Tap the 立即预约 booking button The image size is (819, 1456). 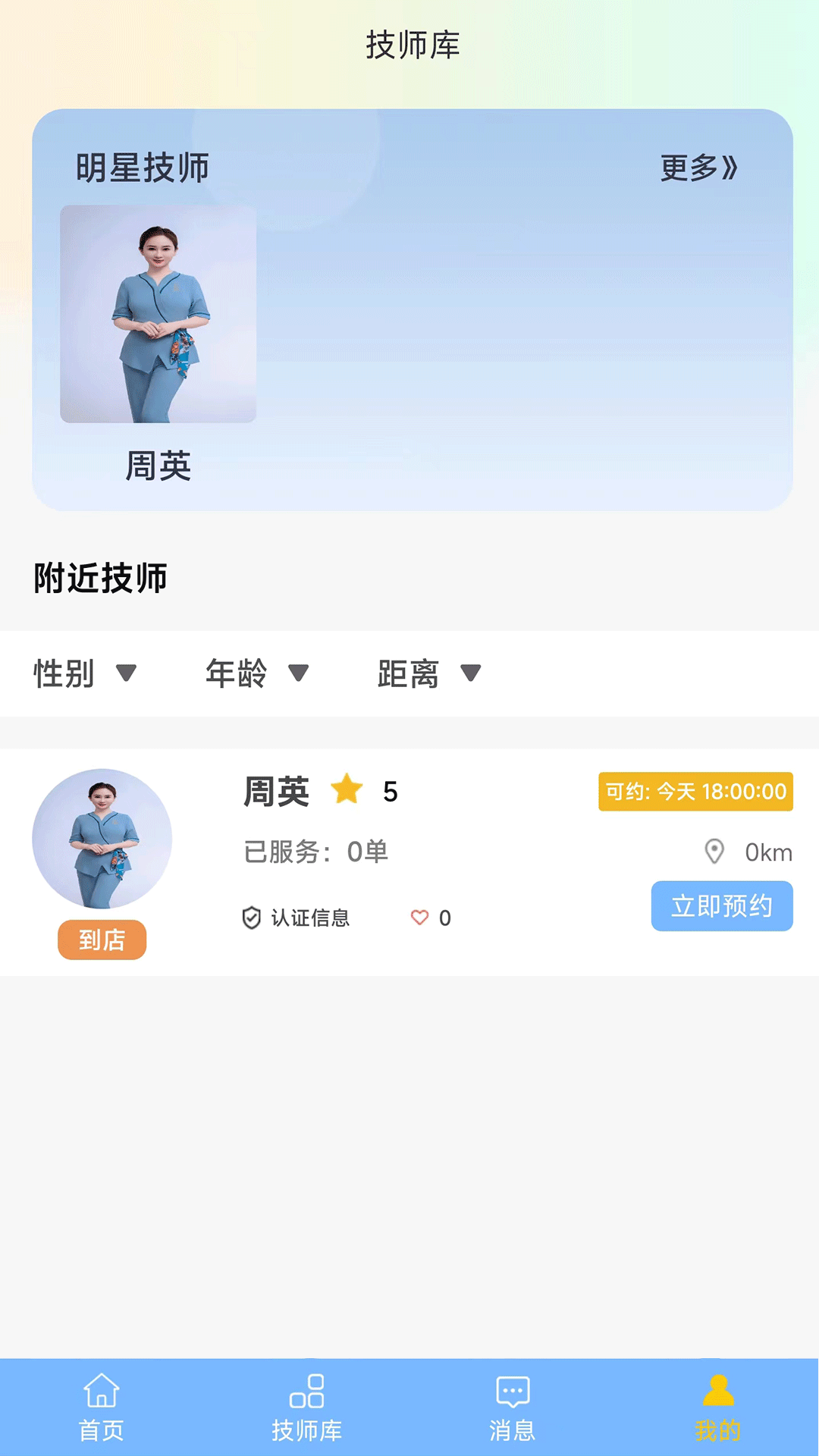pos(721,906)
